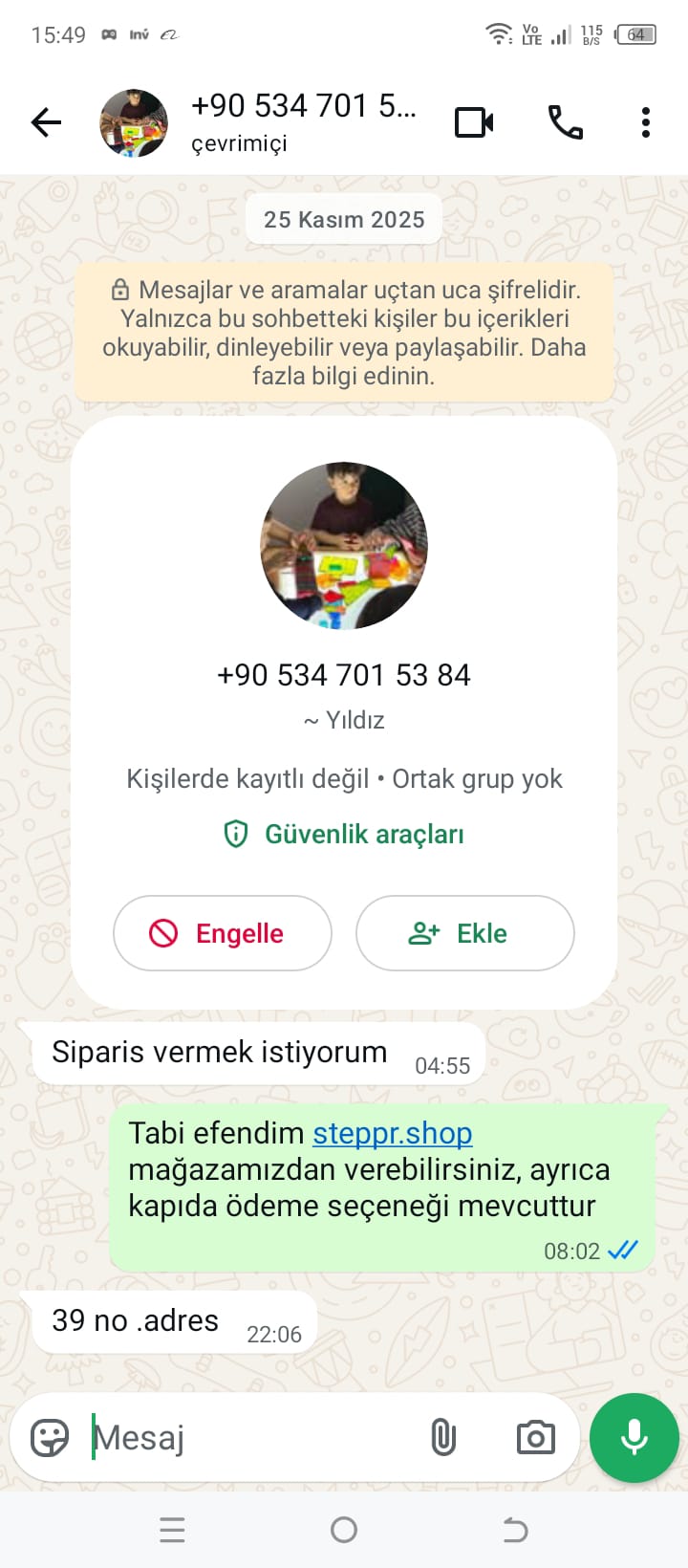Start a video call with this contact
Viewport: 688px width, 1568px height.
[x=474, y=122]
